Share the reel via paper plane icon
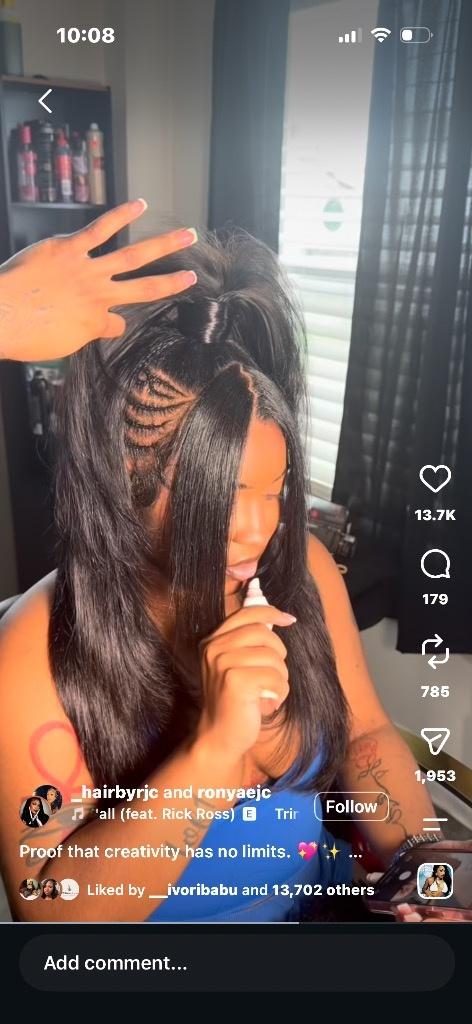 [x=435, y=741]
